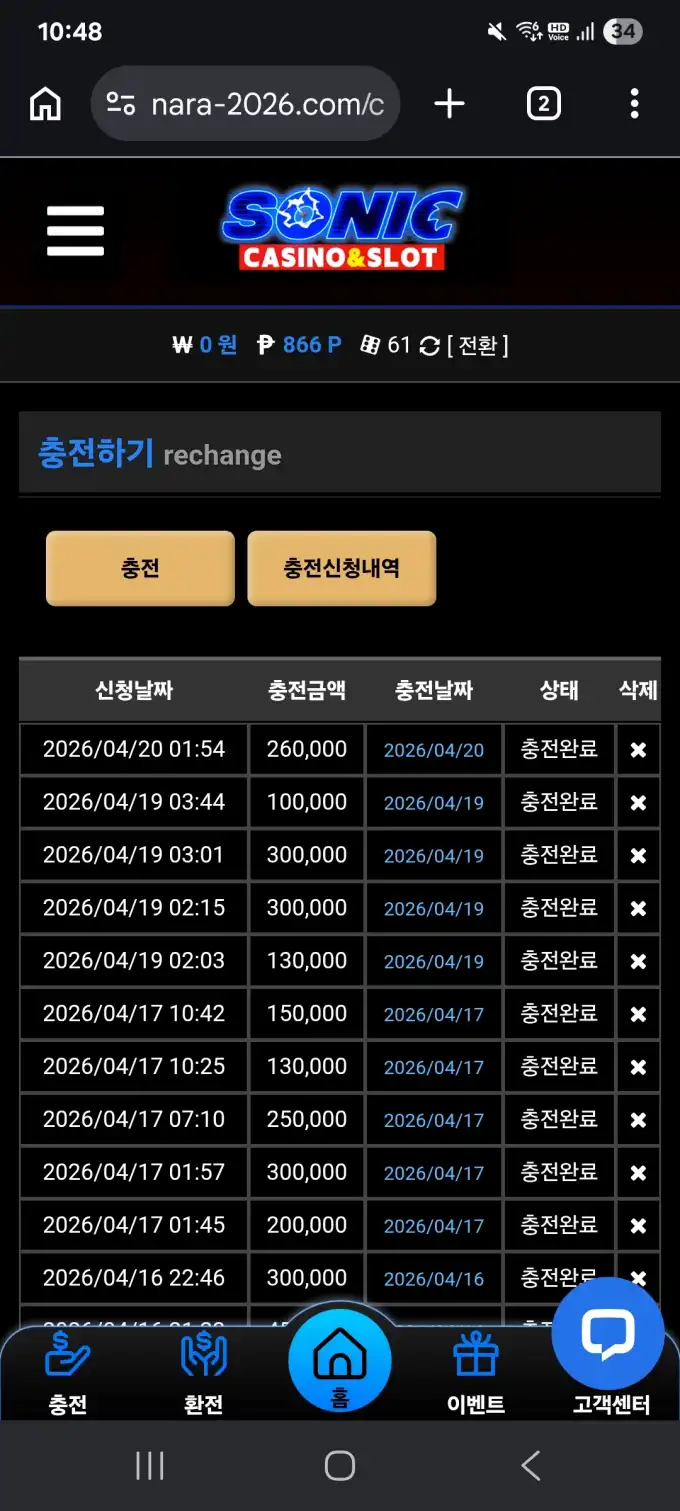Screen dimensions: 680x1511
Task: Open the tab switcher showing 2 tabs
Action: point(543,104)
